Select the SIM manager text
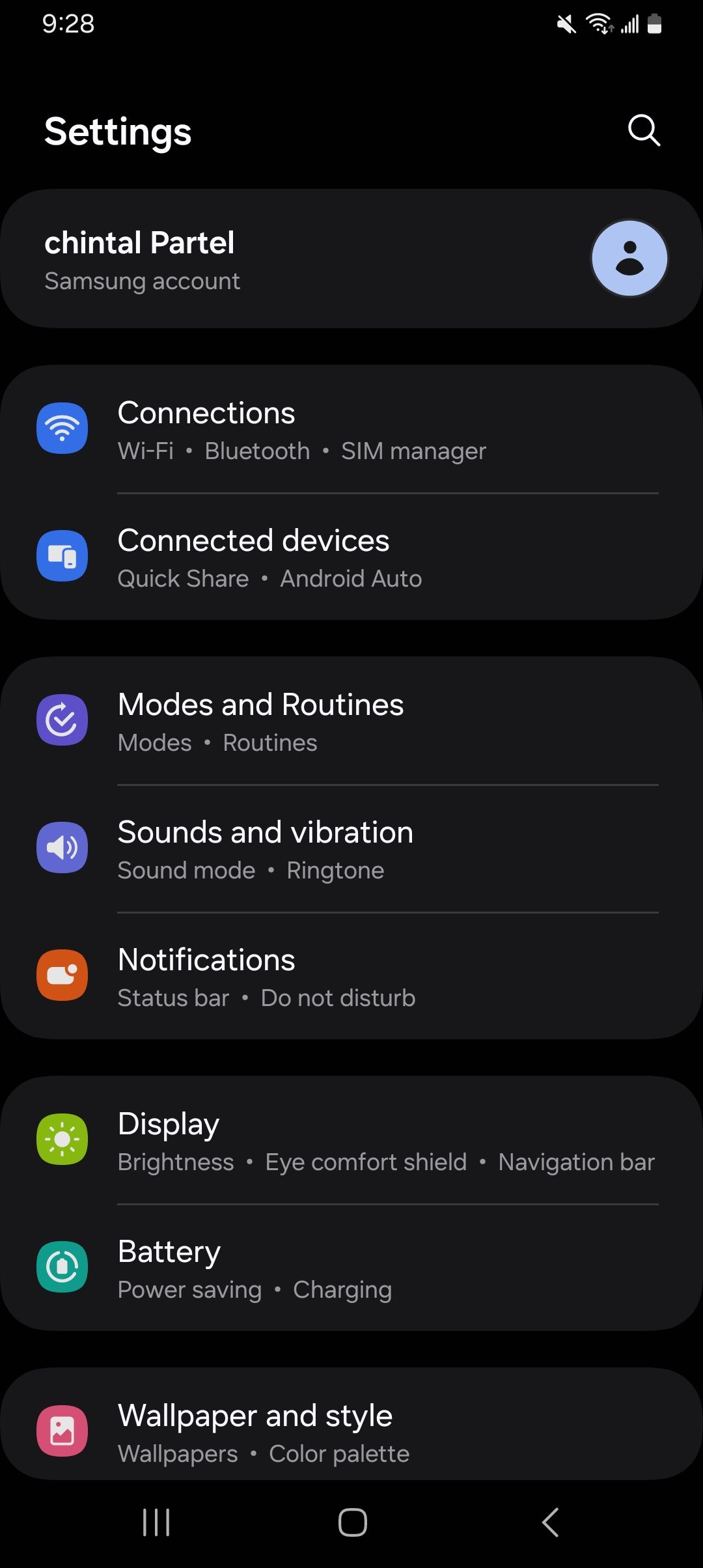The image size is (703, 1568). click(414, 450)
